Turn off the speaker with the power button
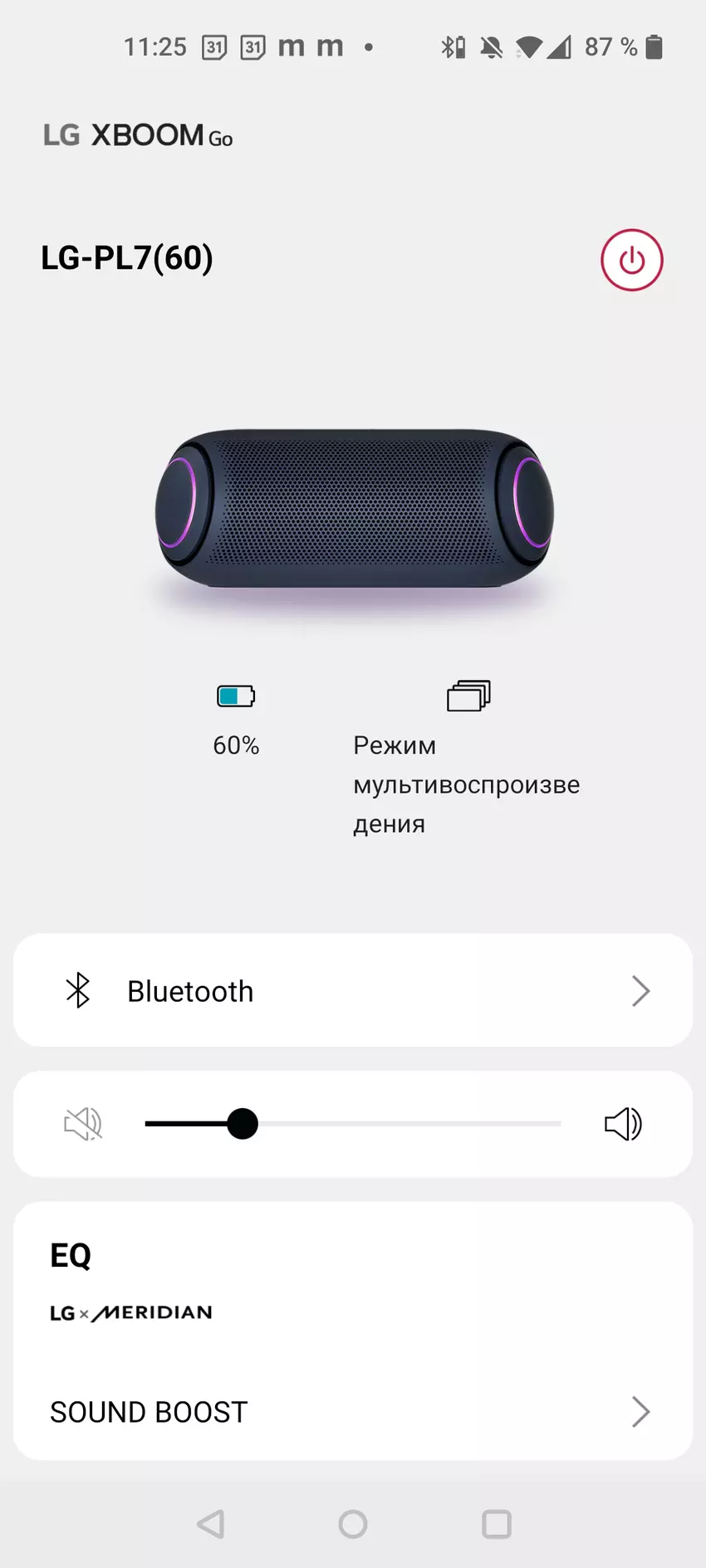706x1568 pixels. [631, 260]
